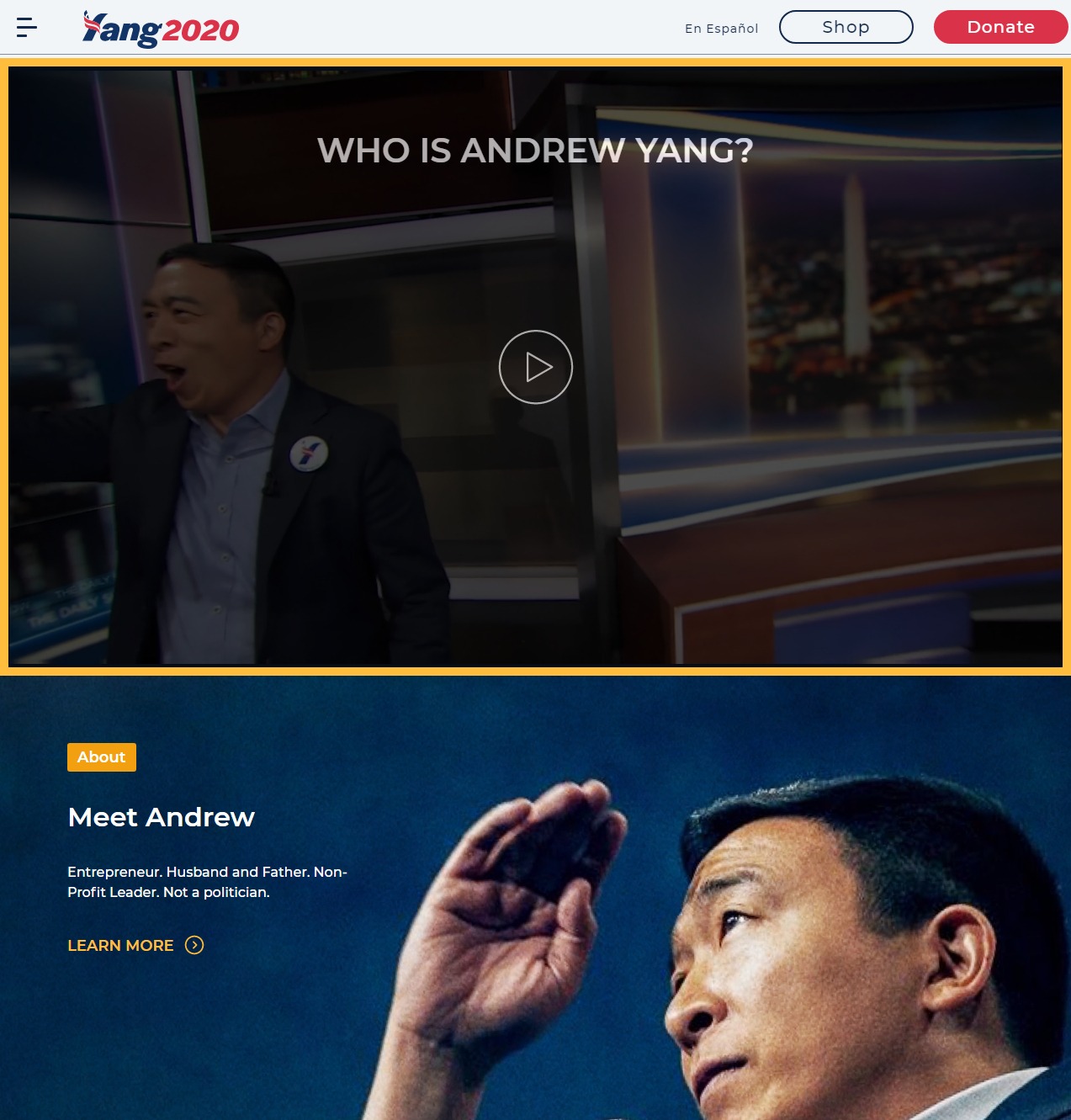
Task: Open the Shop page
Action: [x=846, y=27]
